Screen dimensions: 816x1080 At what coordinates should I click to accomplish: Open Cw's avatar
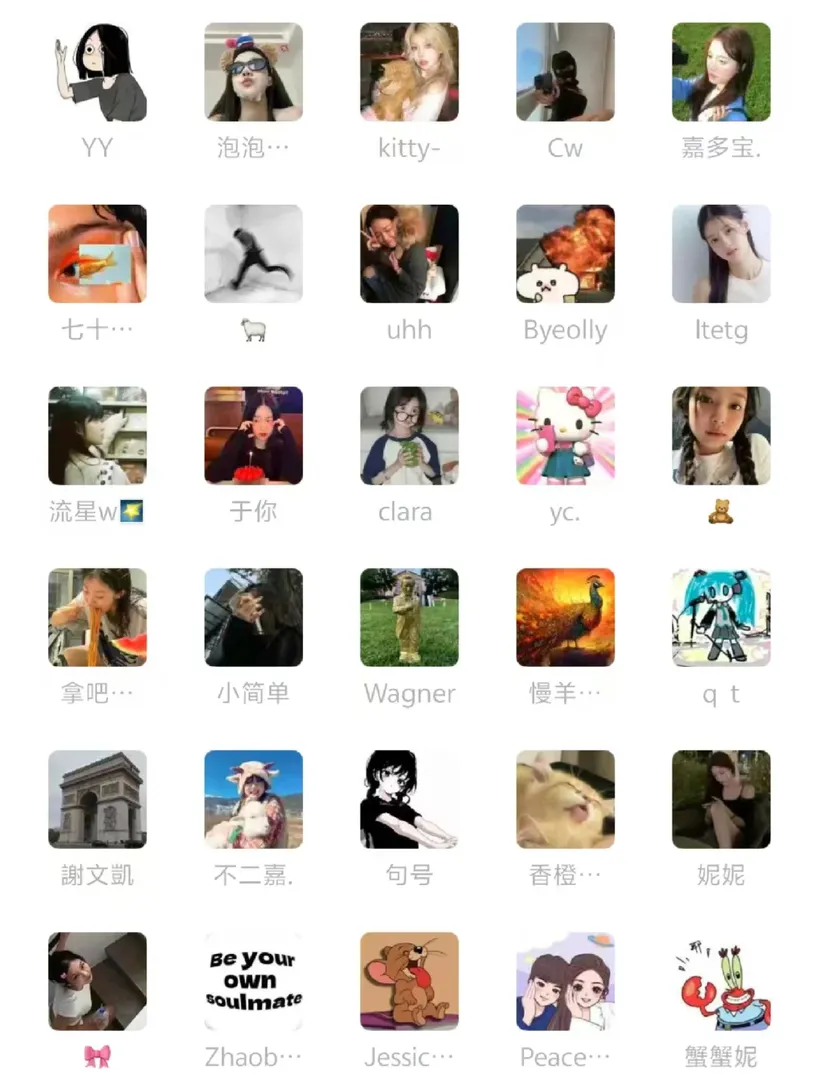(x=565, y=72)
